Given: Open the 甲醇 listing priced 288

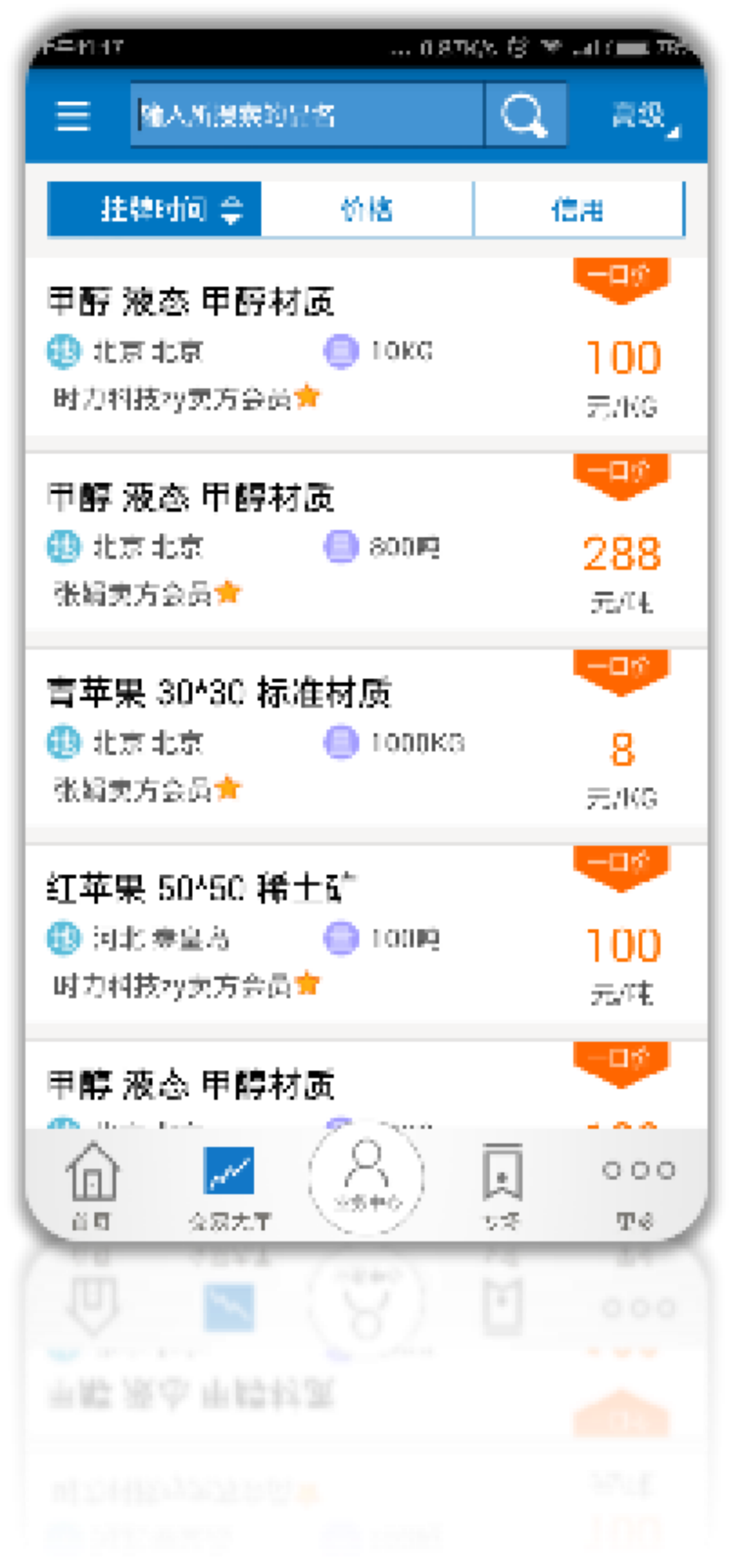Looking at the screenshot, I should click(x=366, y=542).
